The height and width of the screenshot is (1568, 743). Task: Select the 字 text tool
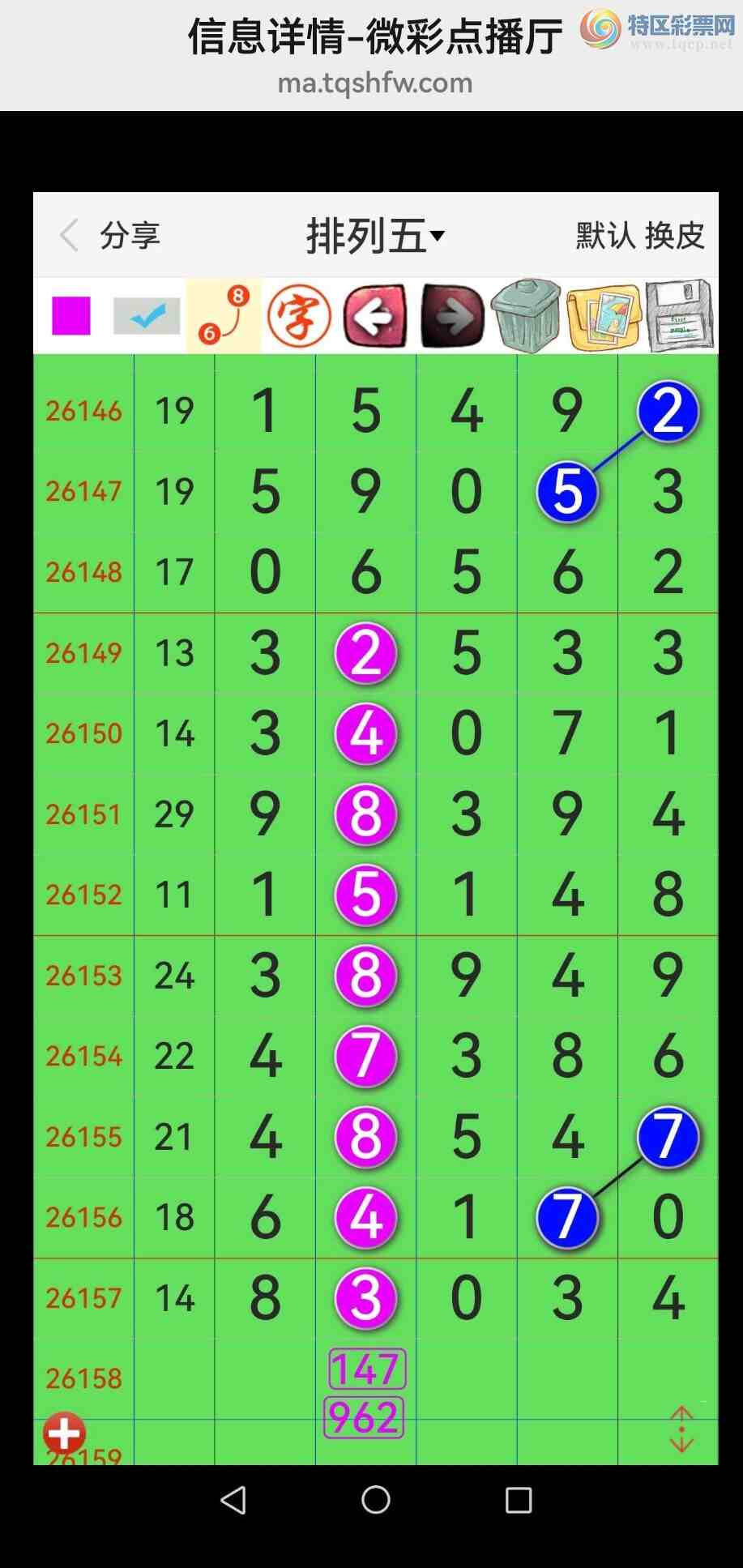click(299, 315)
